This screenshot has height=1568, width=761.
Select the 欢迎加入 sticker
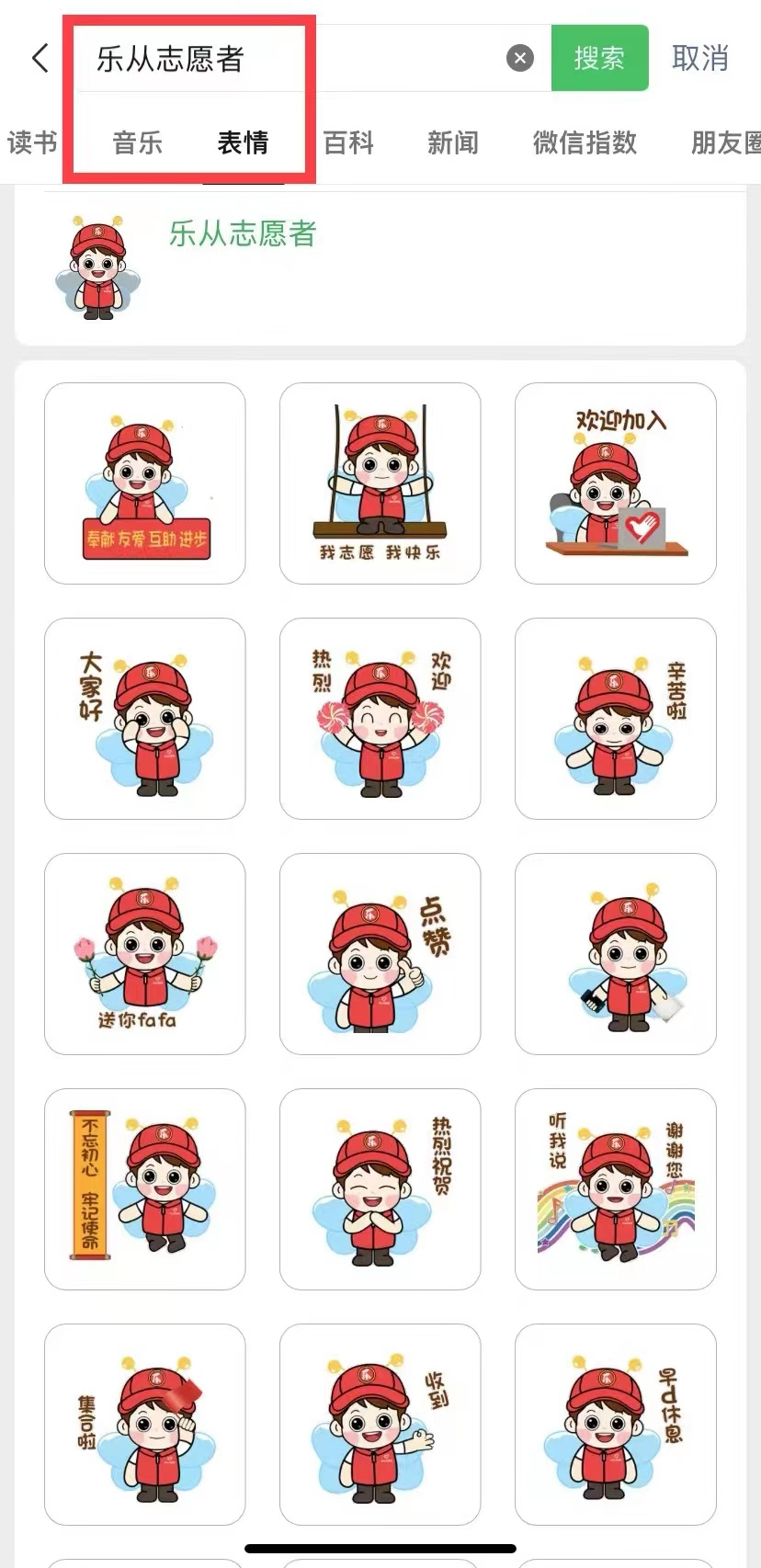coord(616,483)
